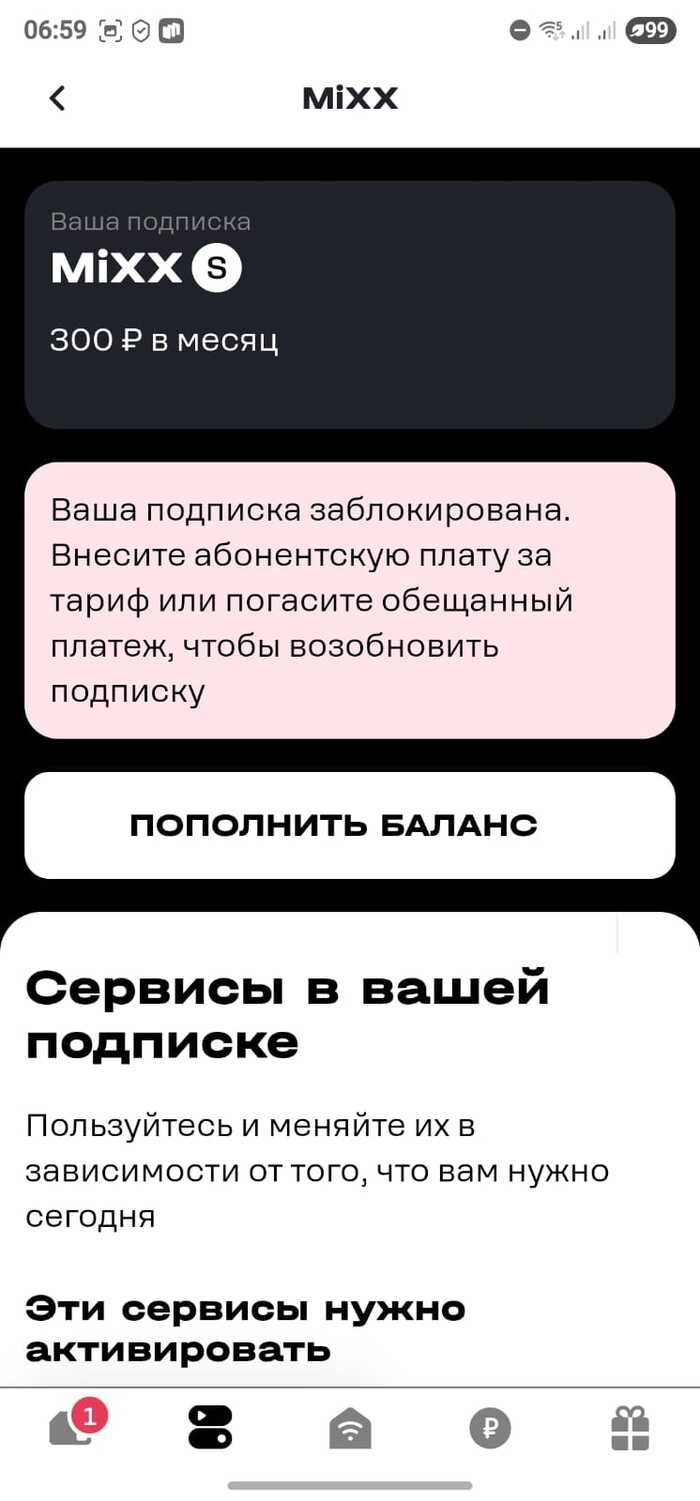
Task: Open the gift box bonuses tab
Action: pos(630,1428)
